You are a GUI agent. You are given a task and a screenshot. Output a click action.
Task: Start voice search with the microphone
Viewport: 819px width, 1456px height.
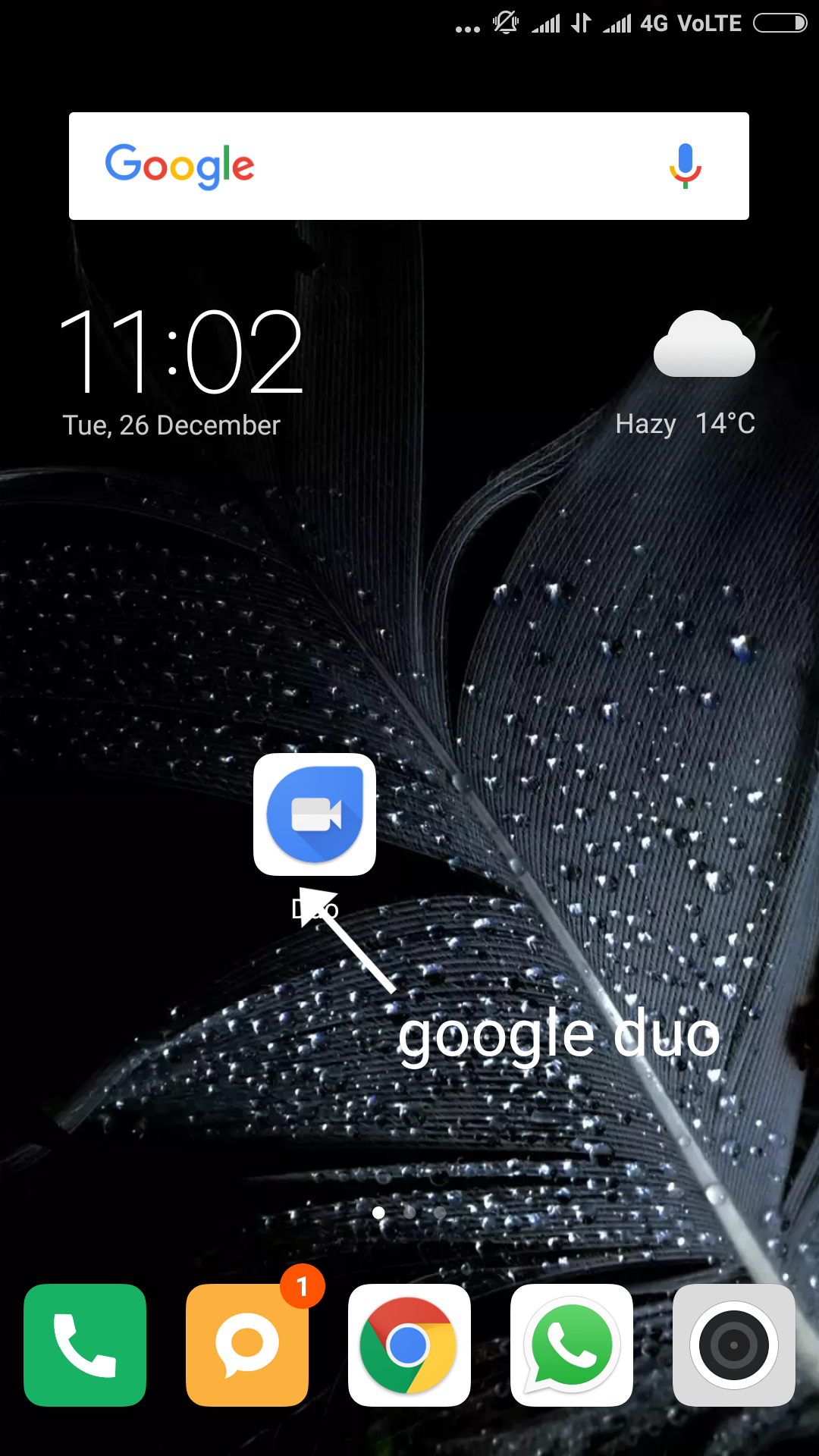click(x=685, y=165)
